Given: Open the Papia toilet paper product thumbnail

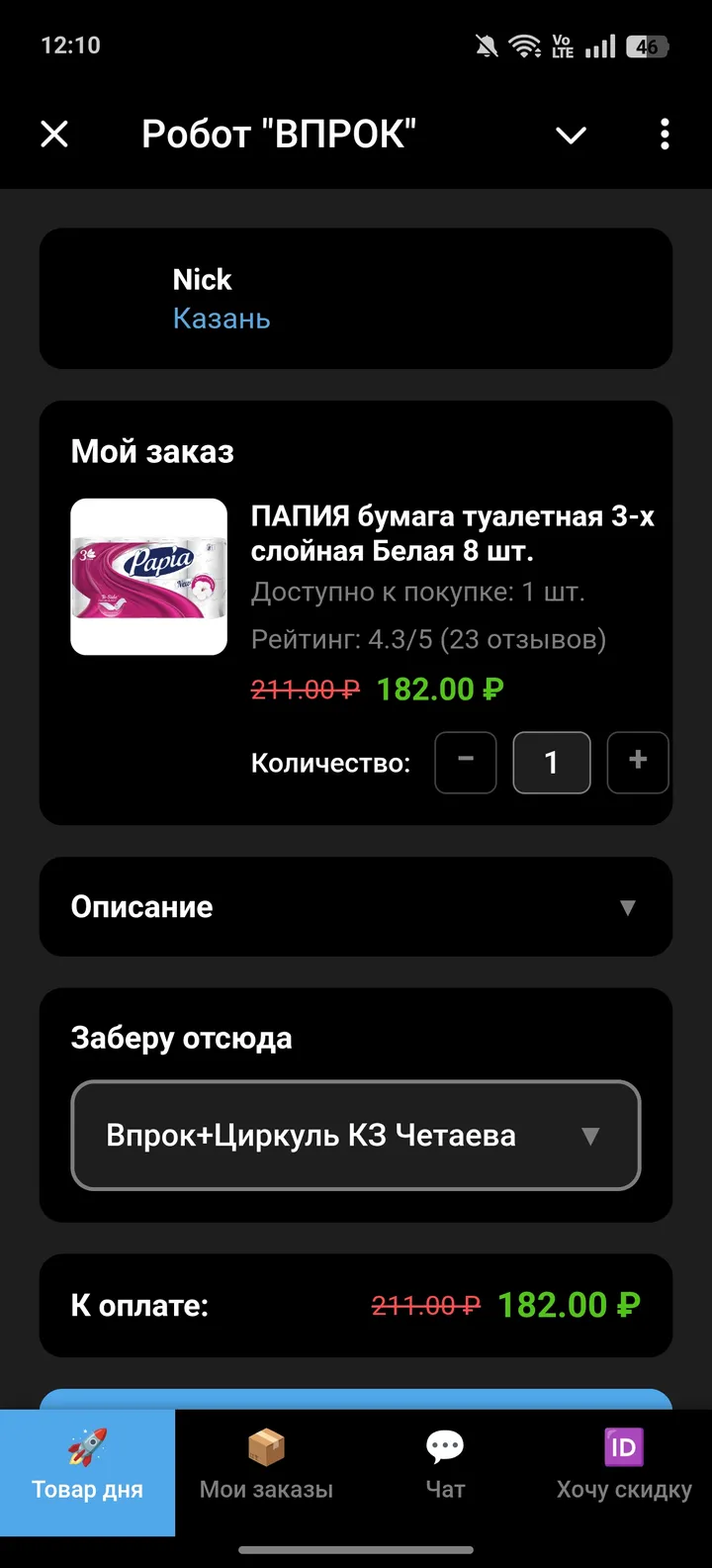Looking at the screenshot, I should point(148,576).
